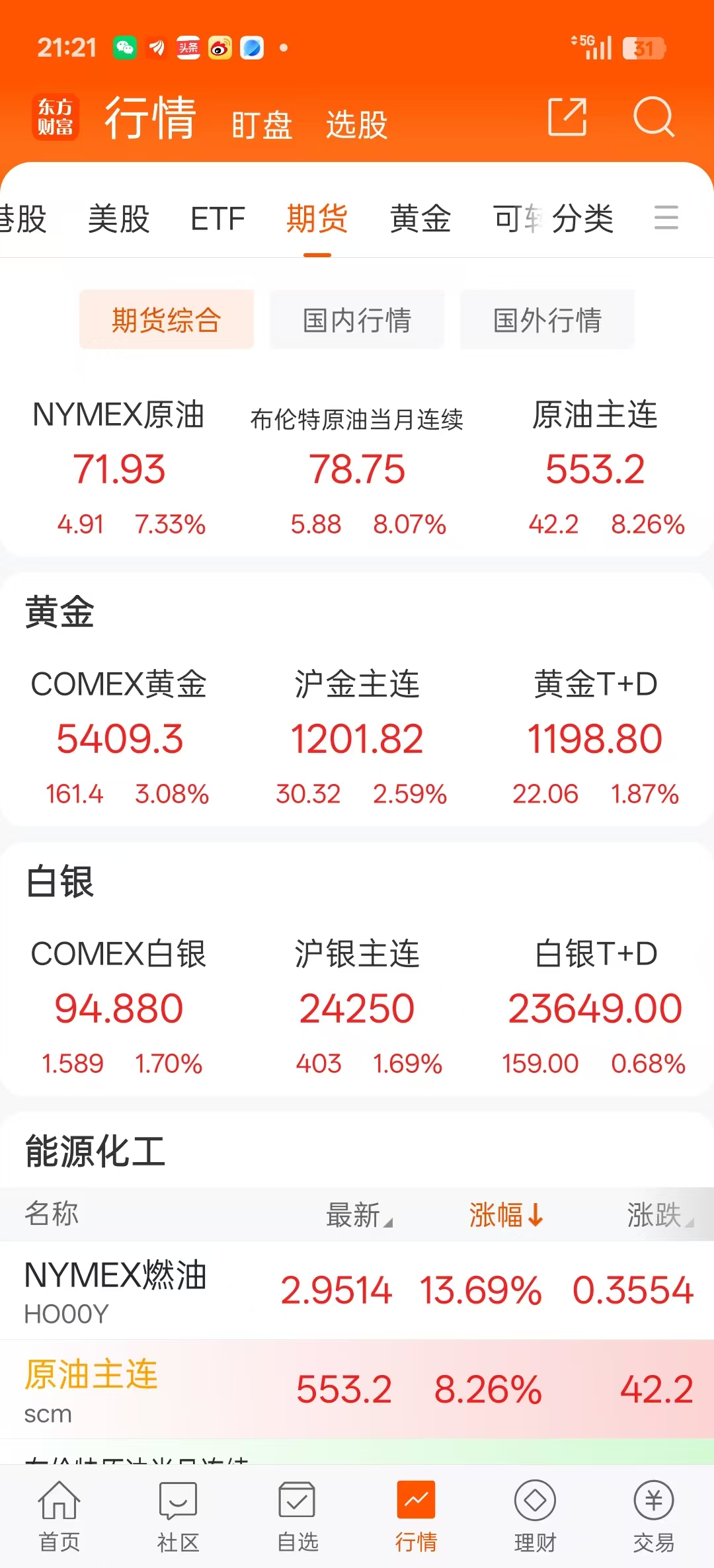Screen dimensions: 714x1568
Task: Select the 黄金 market tab
Action: click(420, 218)
